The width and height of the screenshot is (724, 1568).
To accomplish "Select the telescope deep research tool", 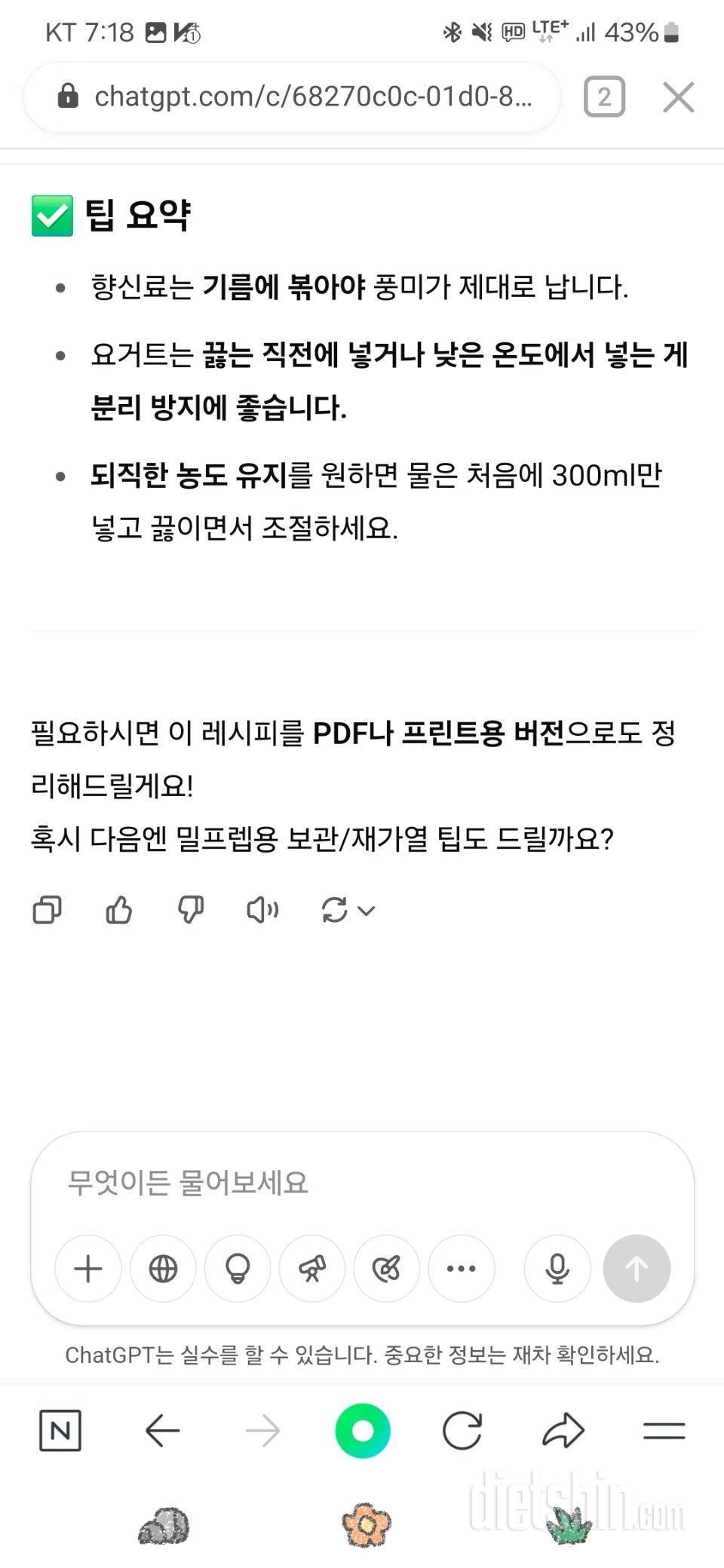I will coord(312,1269).
